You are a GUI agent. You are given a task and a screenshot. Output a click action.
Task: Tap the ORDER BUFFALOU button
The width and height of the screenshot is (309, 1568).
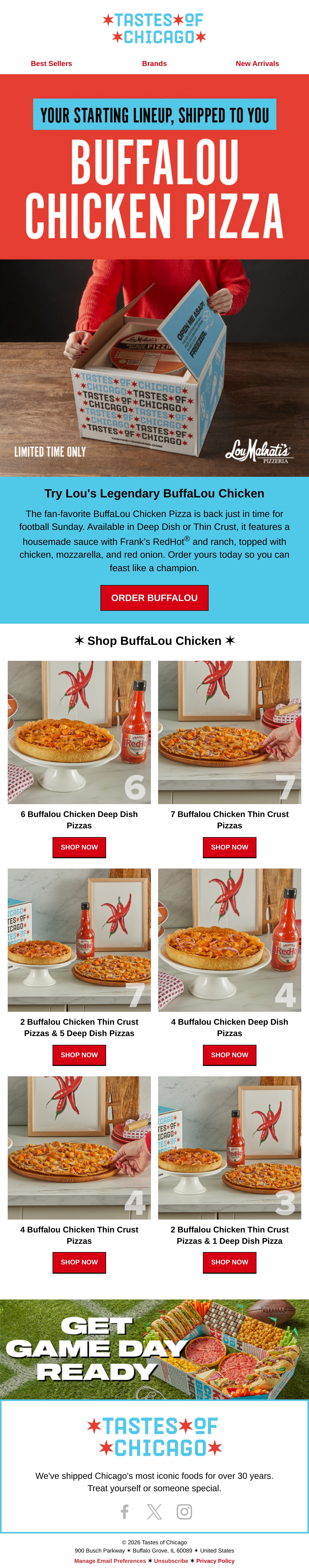[154, 598]
